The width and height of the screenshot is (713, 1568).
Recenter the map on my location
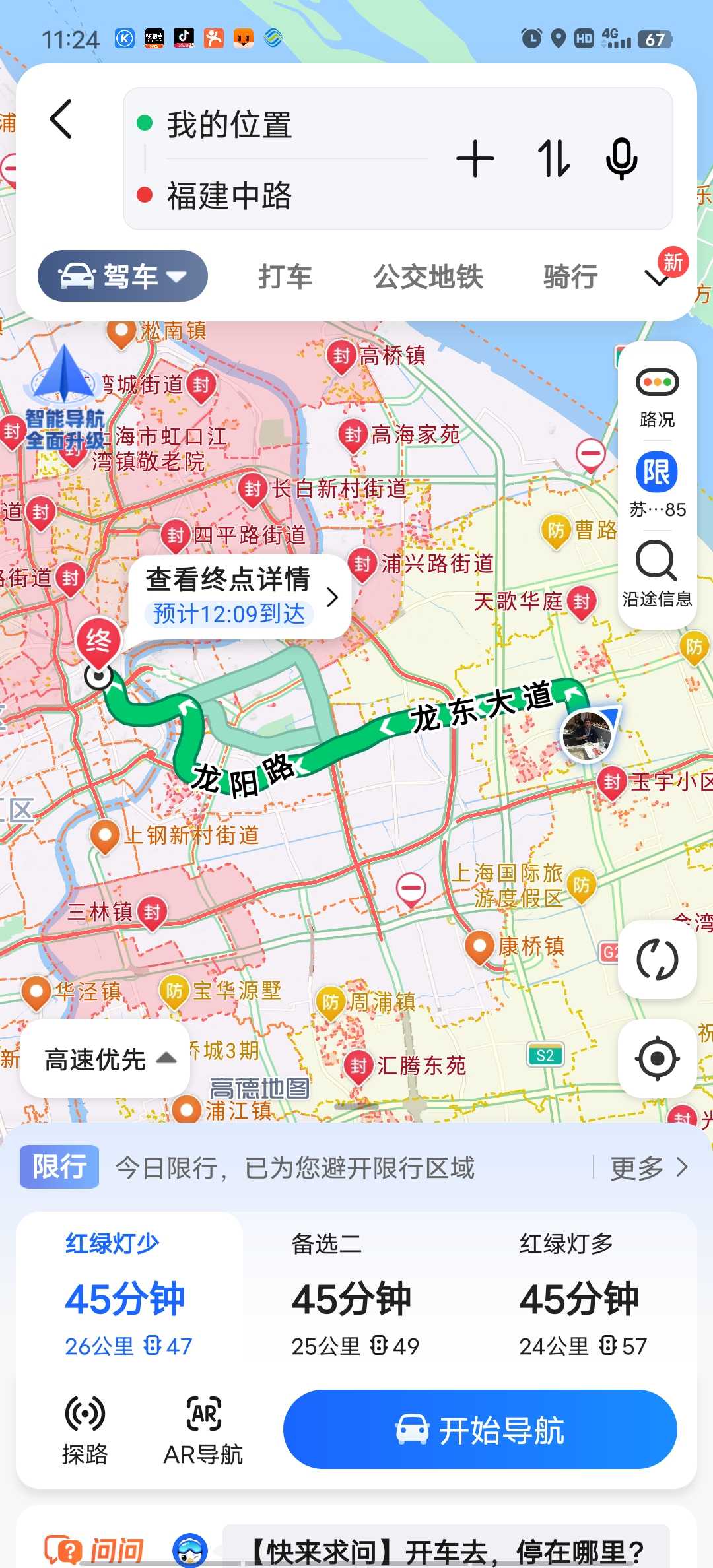pos(657,1059)
